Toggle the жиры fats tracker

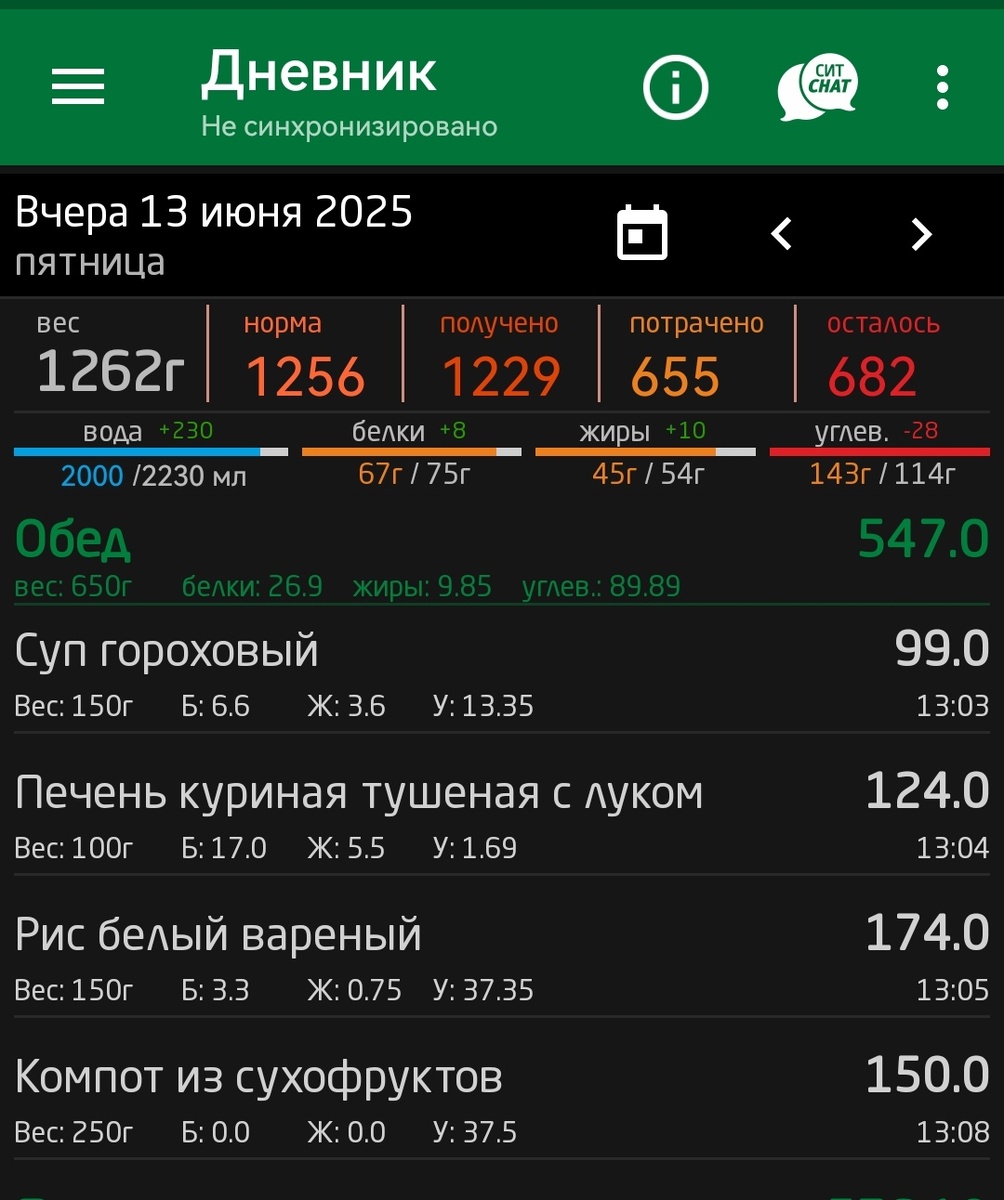[x=645, y=452]
